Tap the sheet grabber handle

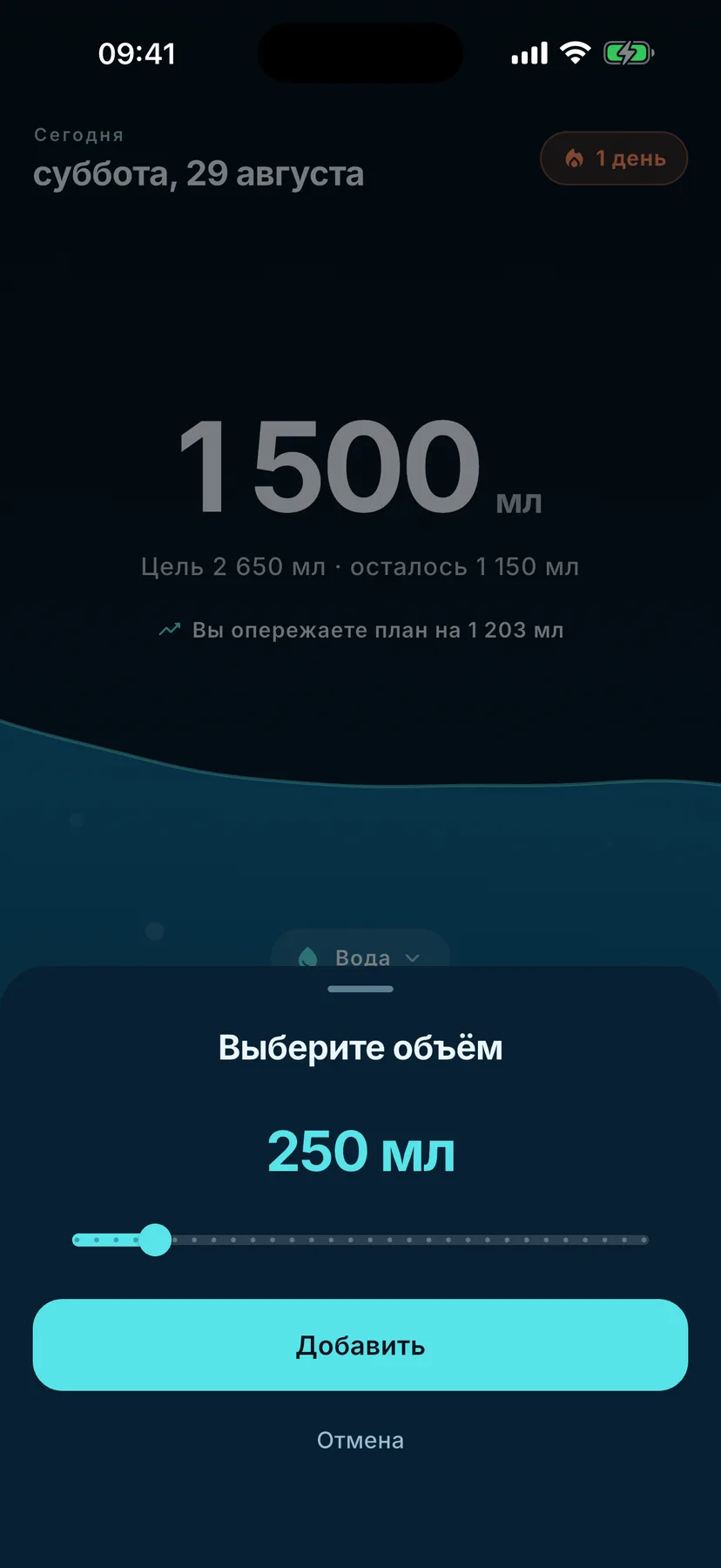point(360,989)
